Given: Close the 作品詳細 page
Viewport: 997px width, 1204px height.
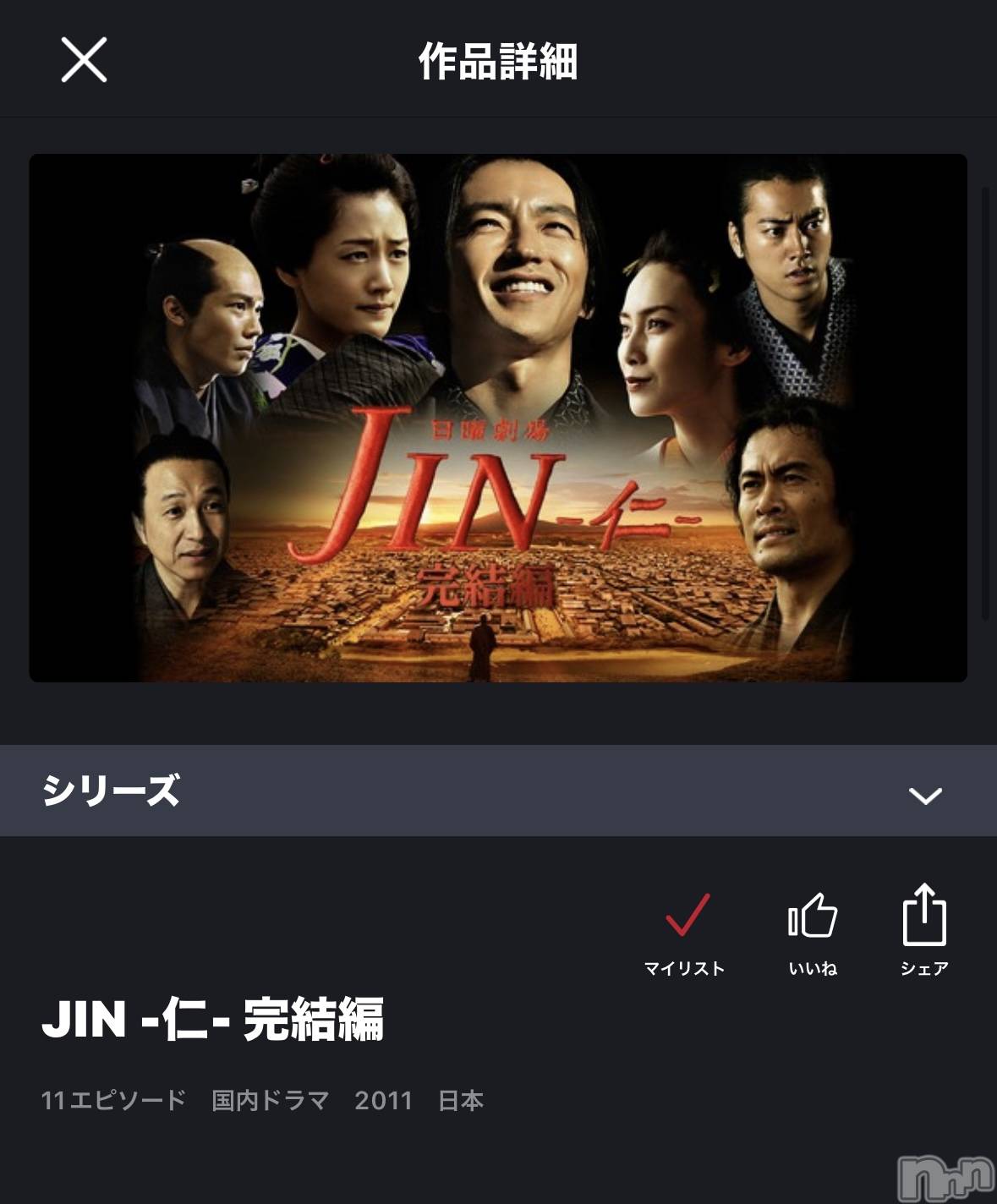Looking at the screenshot, I should tap(84, 60).
